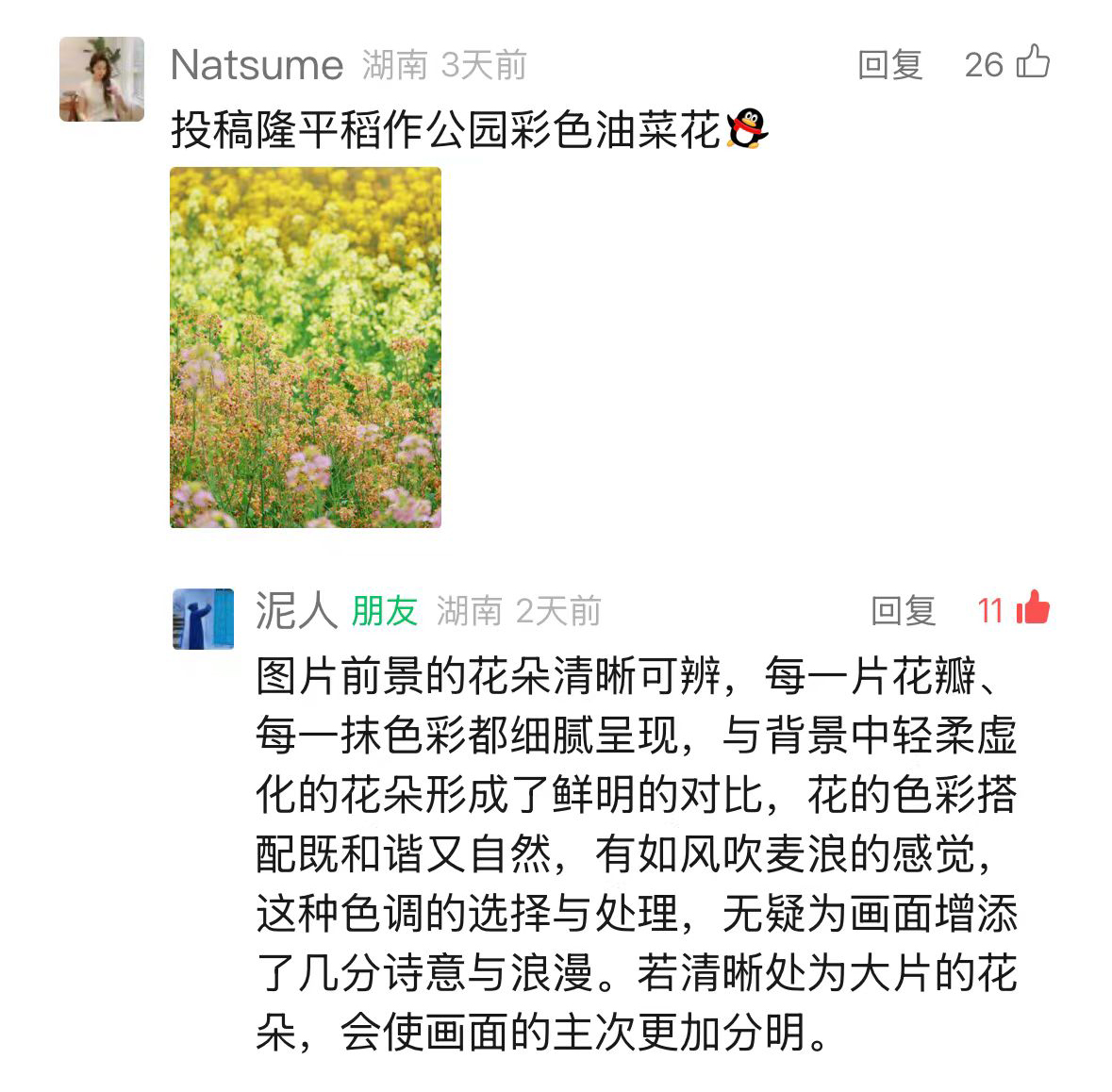Open the rapeseed flower photo
1112x1092 pixels.
tap(305, 347)
